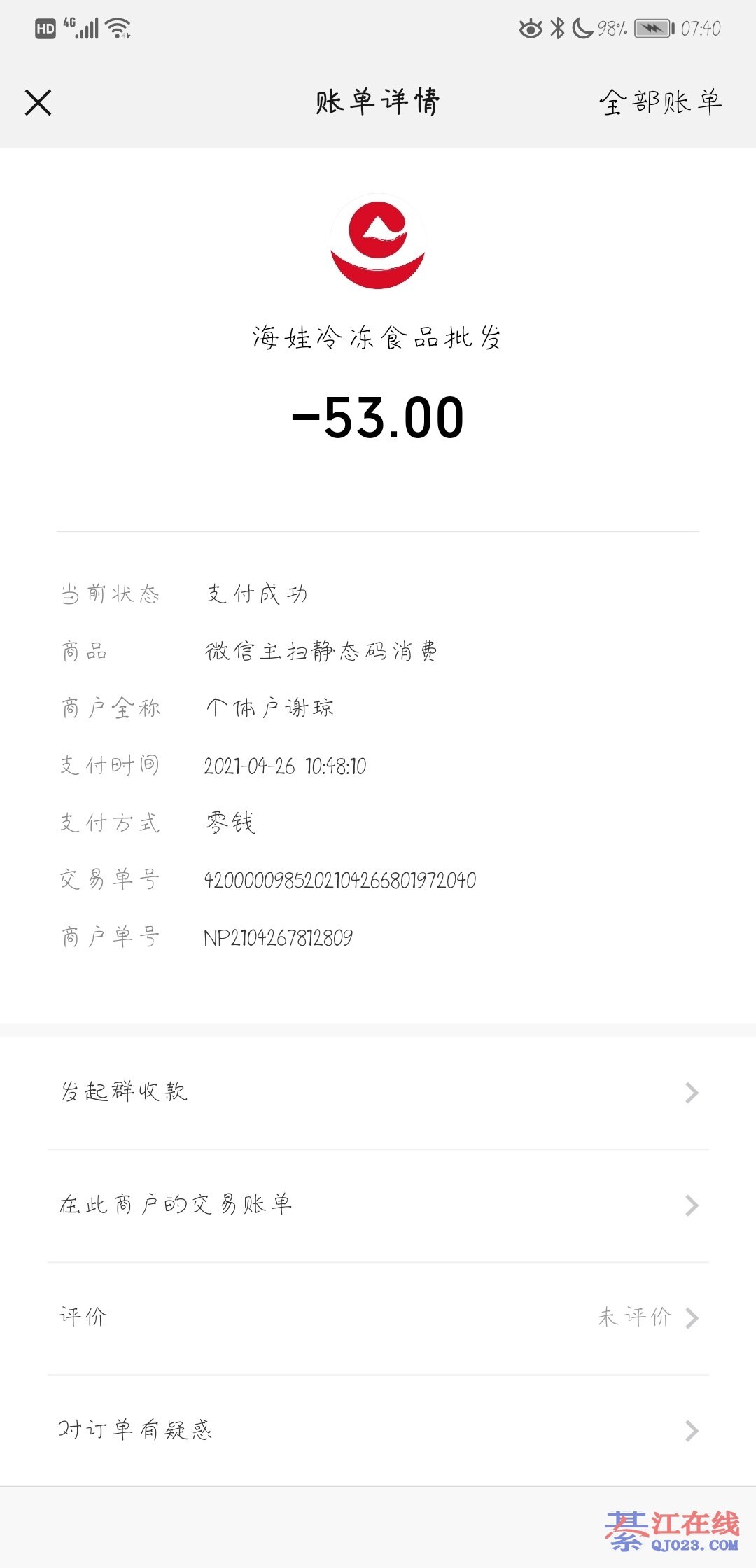Close the bill details page
This screenshot has width=756, height=1568.
click(x=38, y=102)
